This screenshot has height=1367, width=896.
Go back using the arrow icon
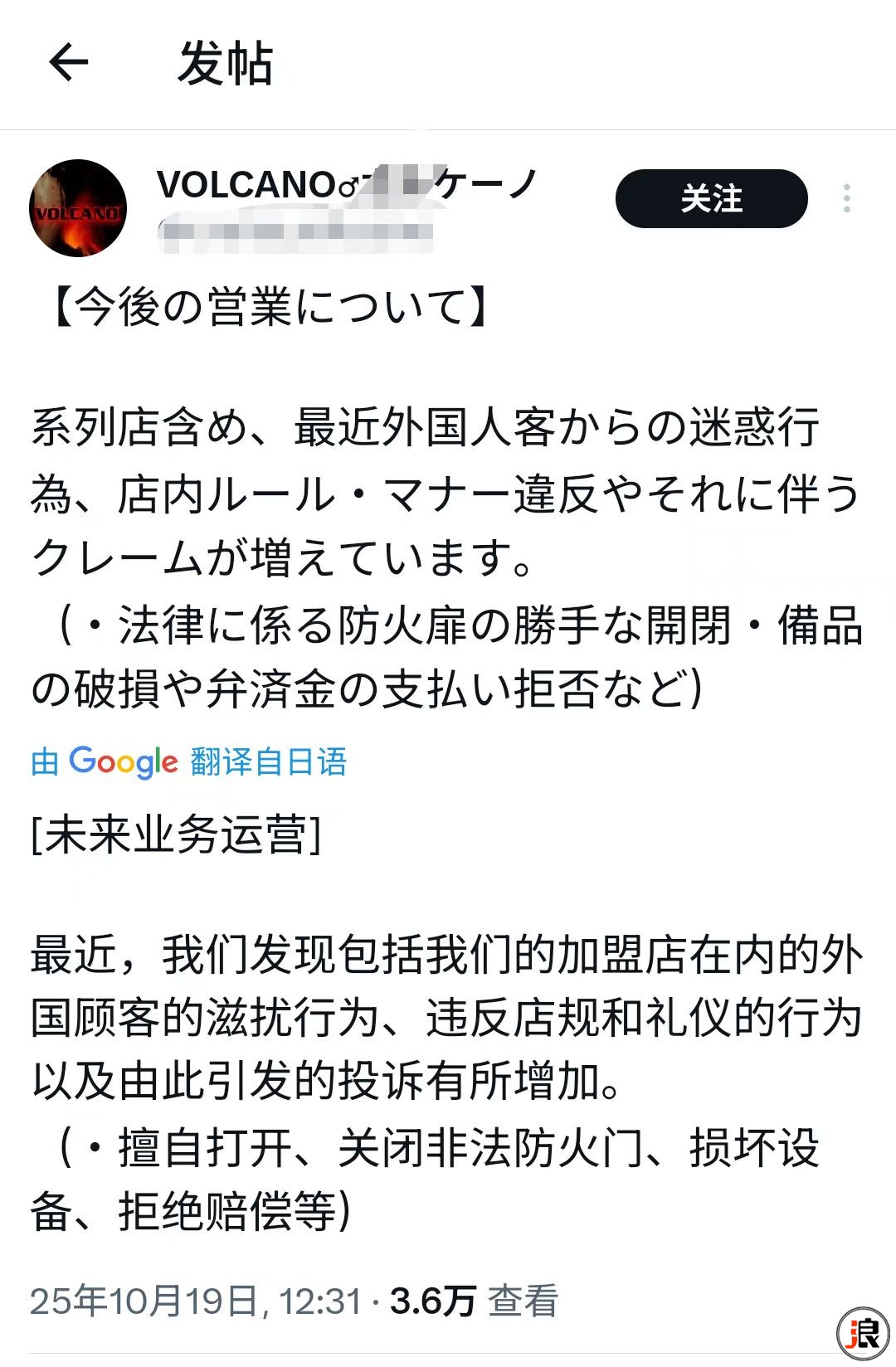click(x=68, y=63)
